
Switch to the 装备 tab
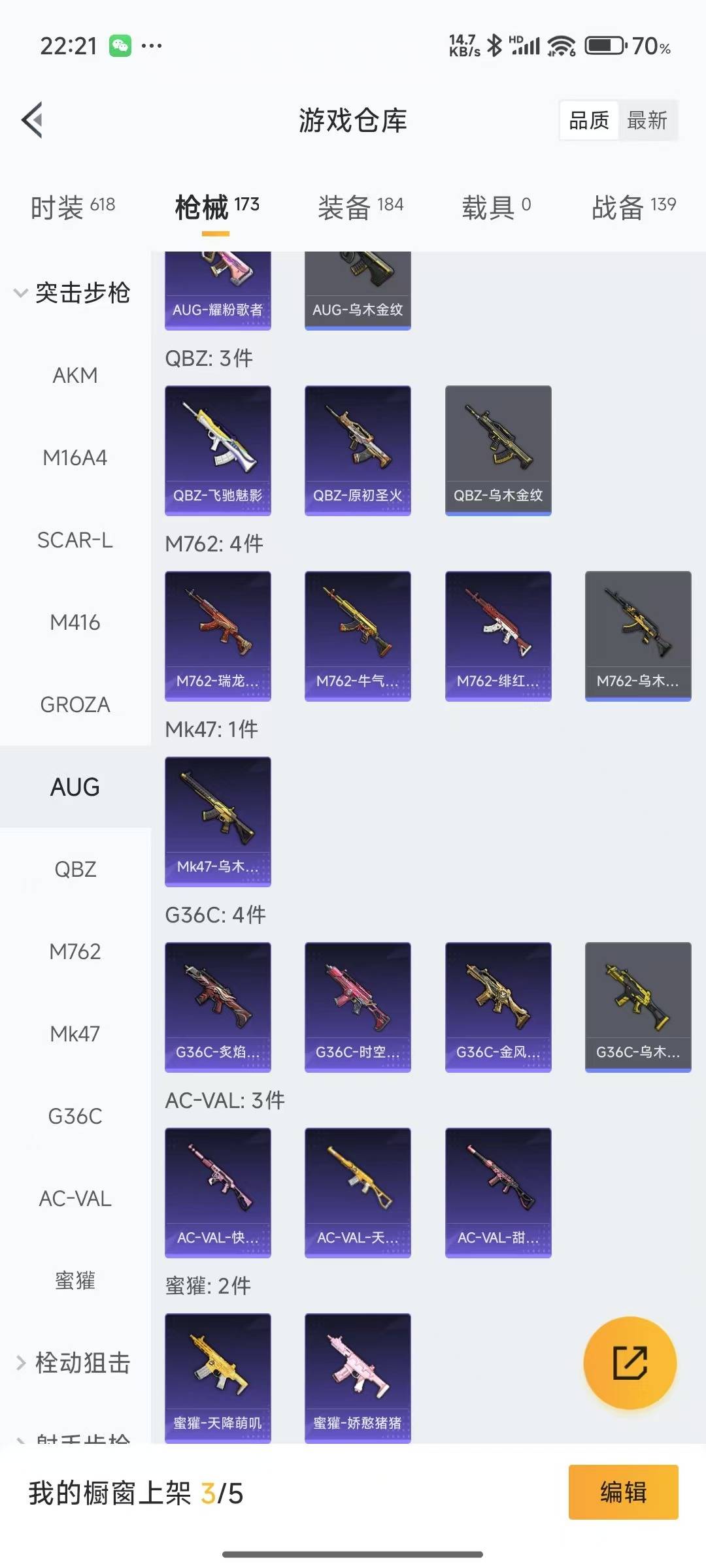360,208
